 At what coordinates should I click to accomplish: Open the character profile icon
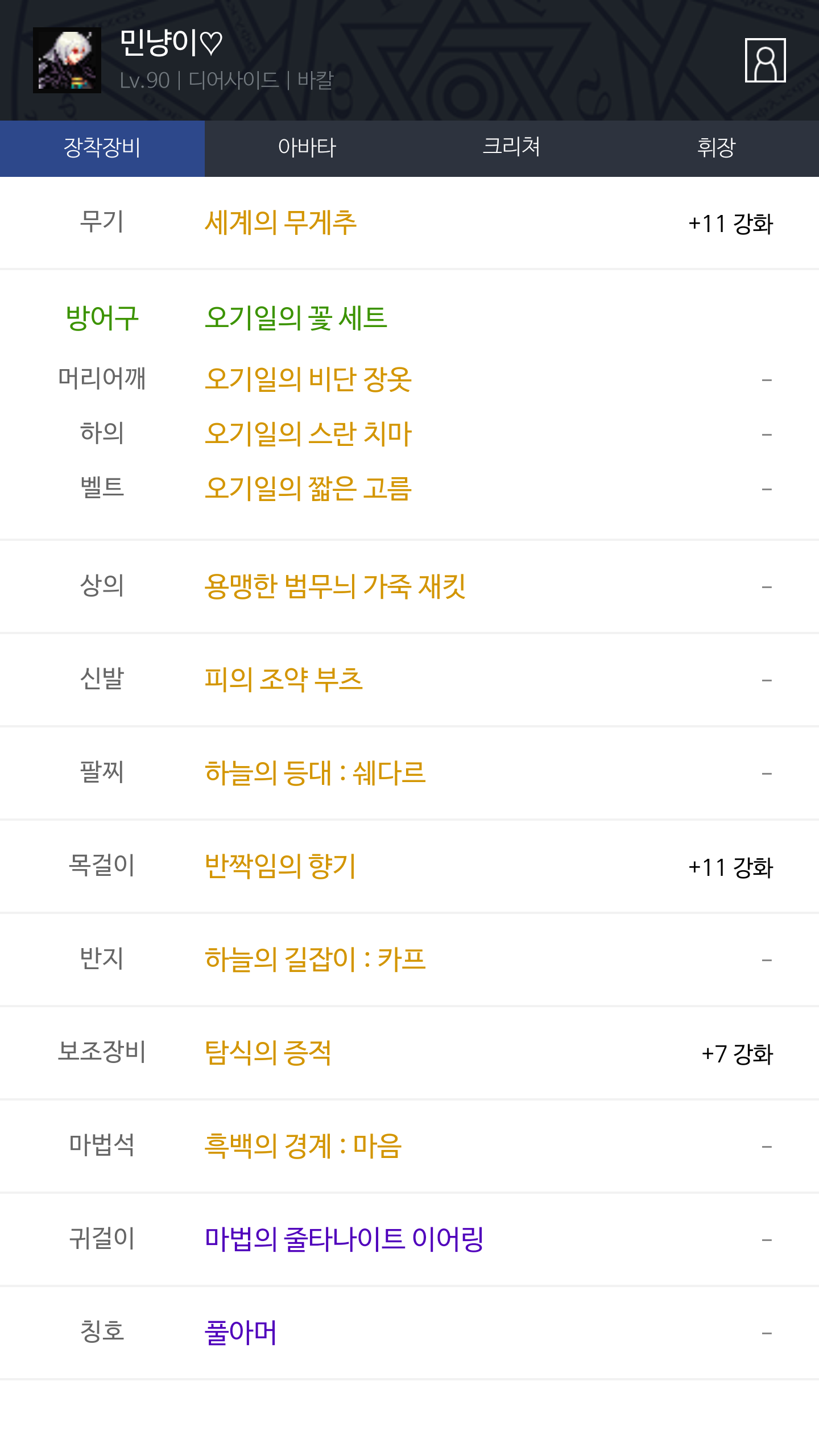(765, 60)
